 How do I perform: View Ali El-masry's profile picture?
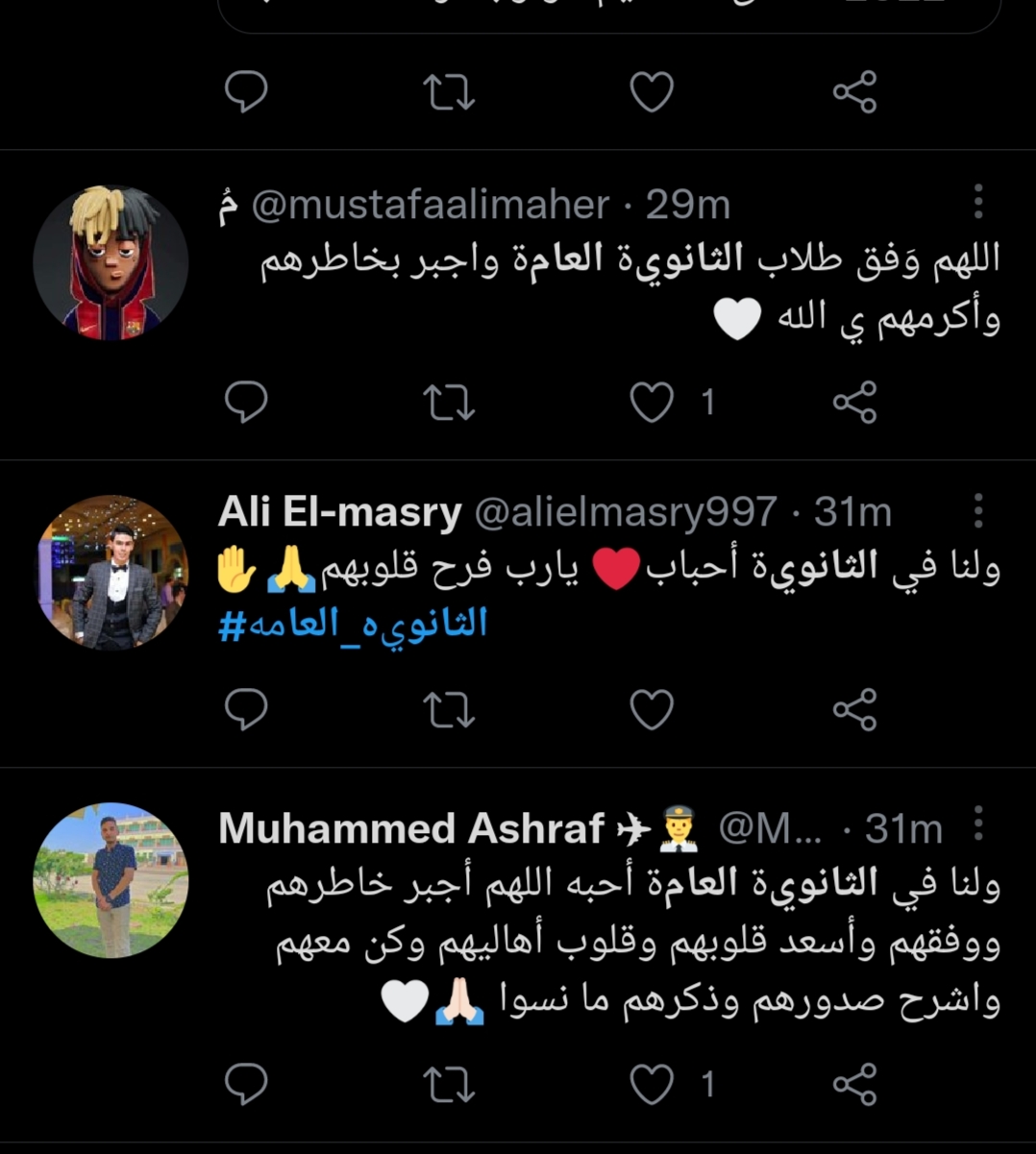111,573
